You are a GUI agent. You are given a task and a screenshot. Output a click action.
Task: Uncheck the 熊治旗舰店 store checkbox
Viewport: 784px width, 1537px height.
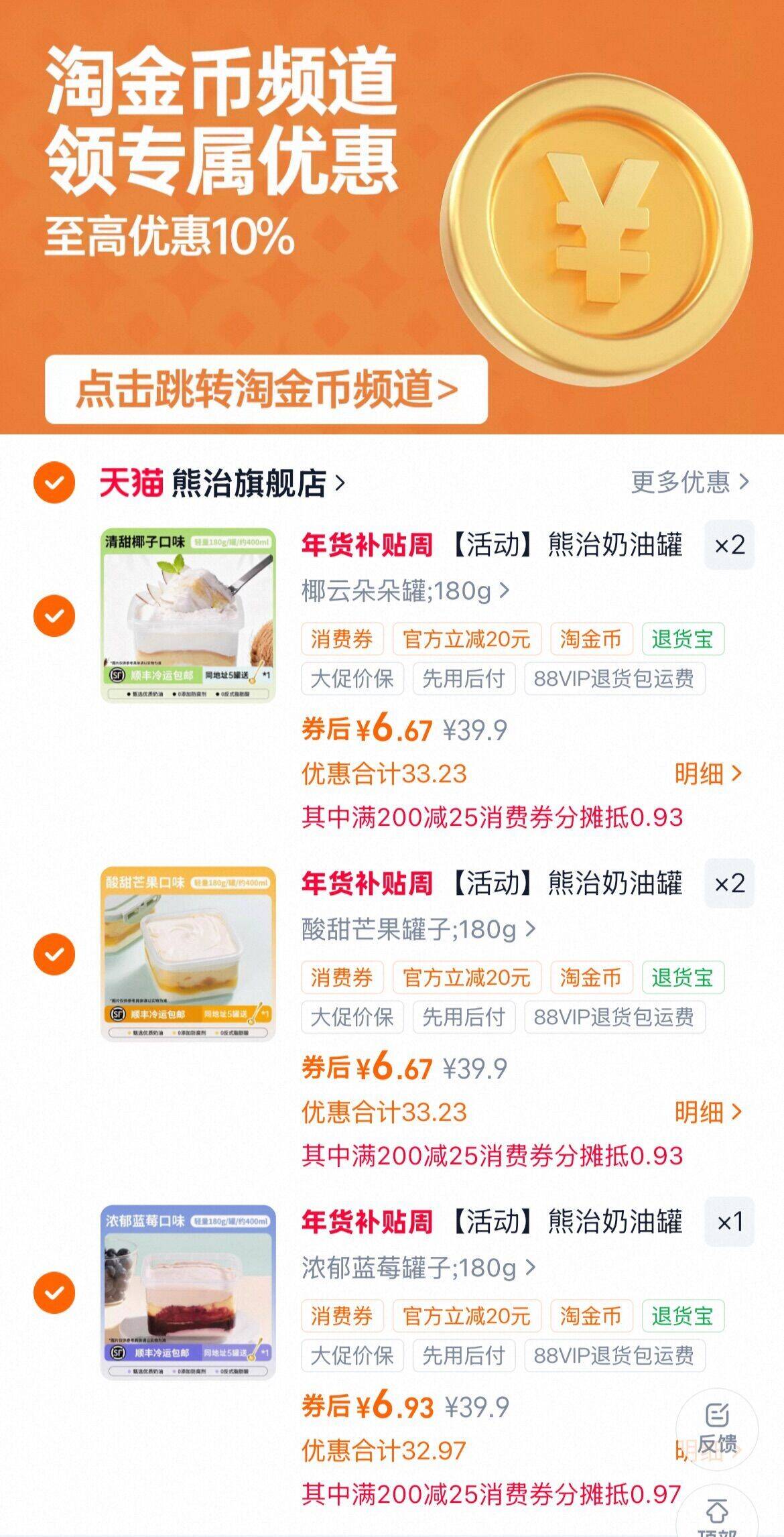coord(54,483)
